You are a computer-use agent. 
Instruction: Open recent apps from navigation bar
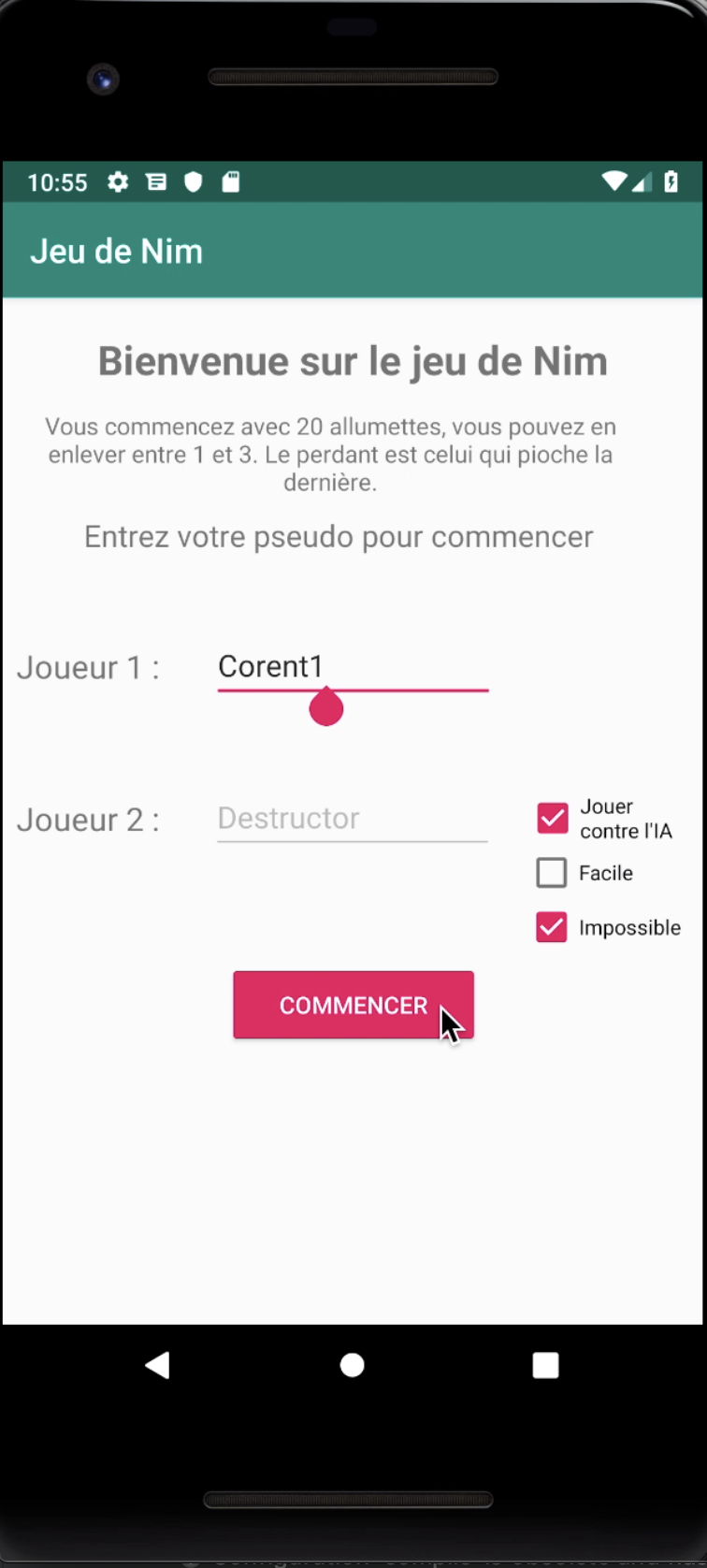coord(545,1365)
